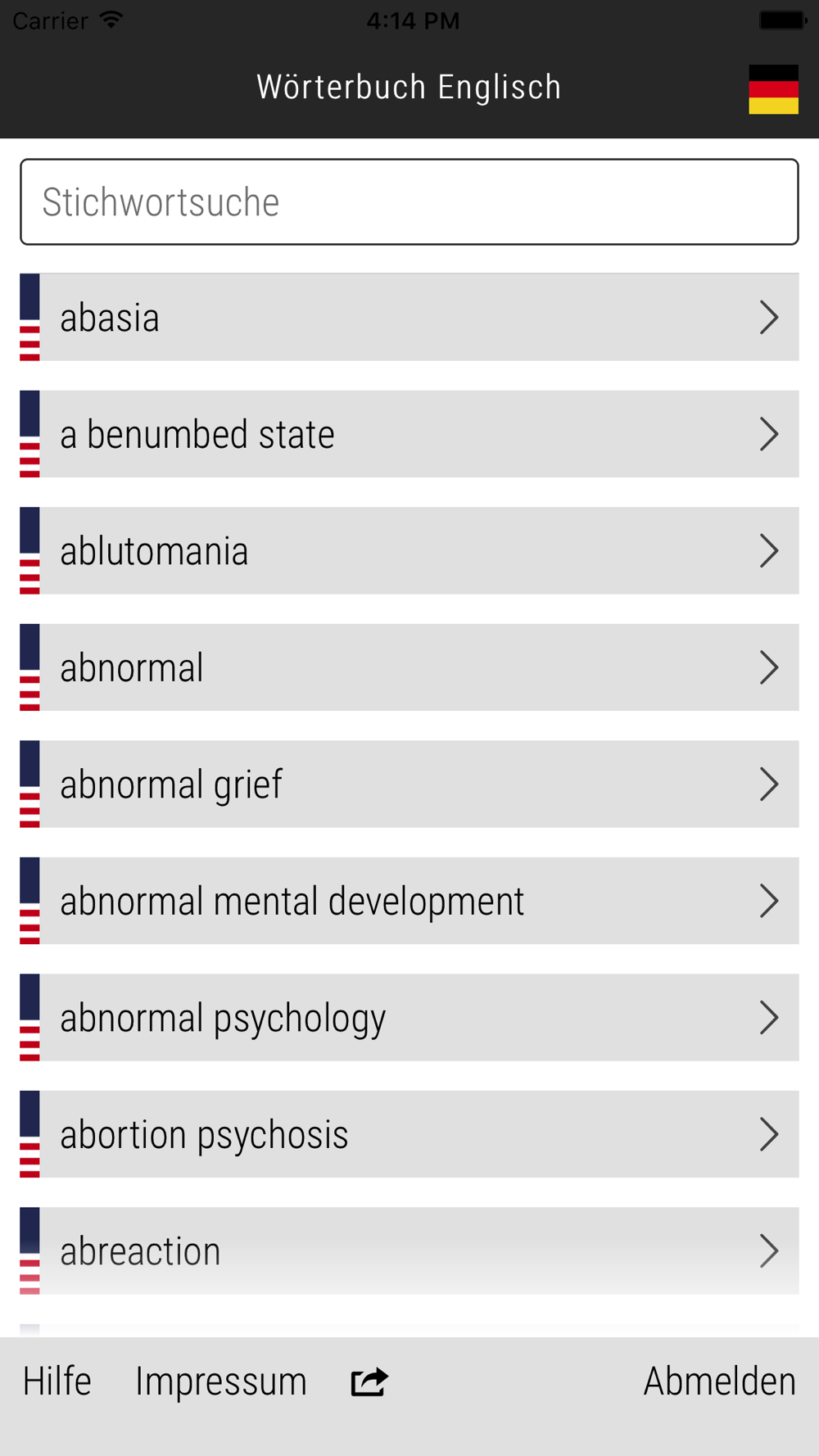View 'abortion psychosis' translation
Viewport: 819px width, 1456px height.
(409, 1134)
